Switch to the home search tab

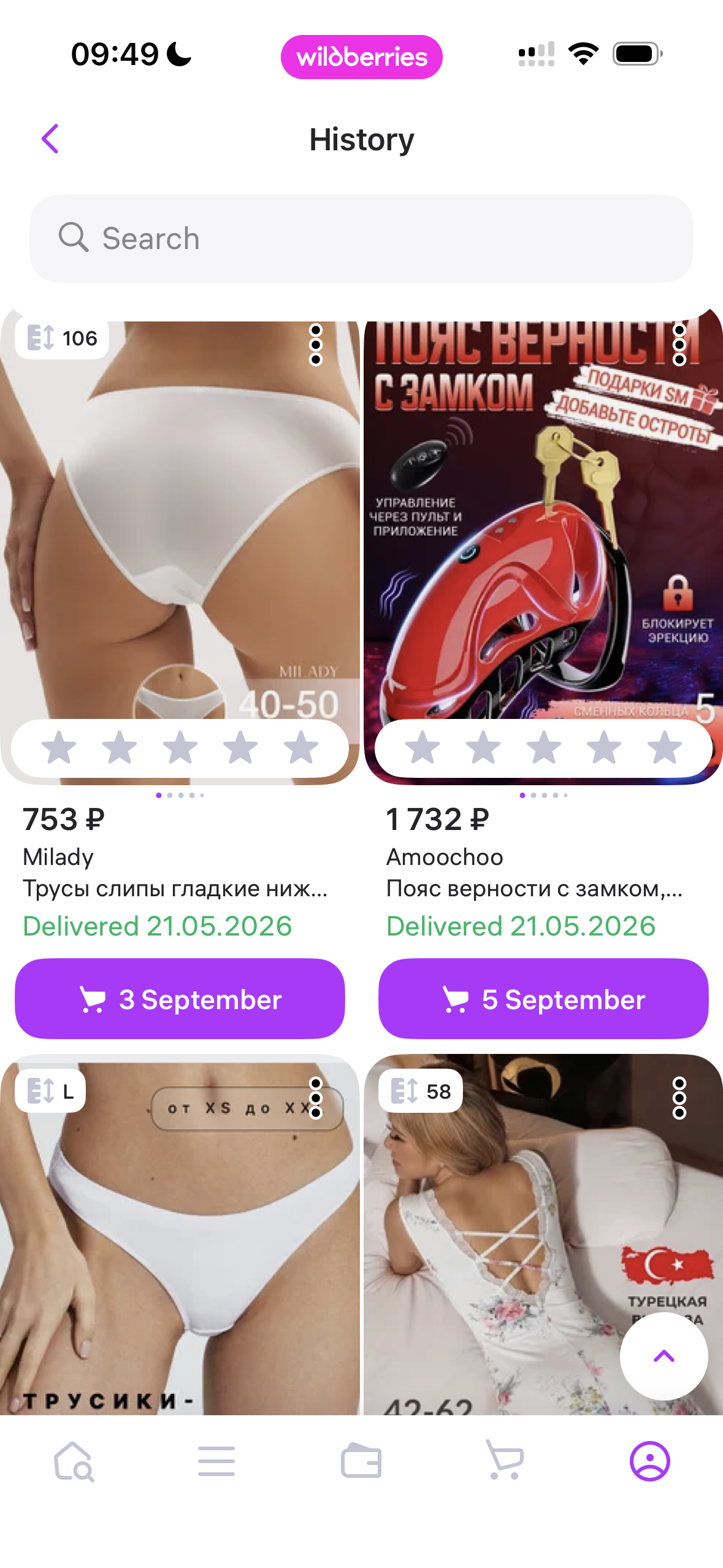tap(73, 1461)
